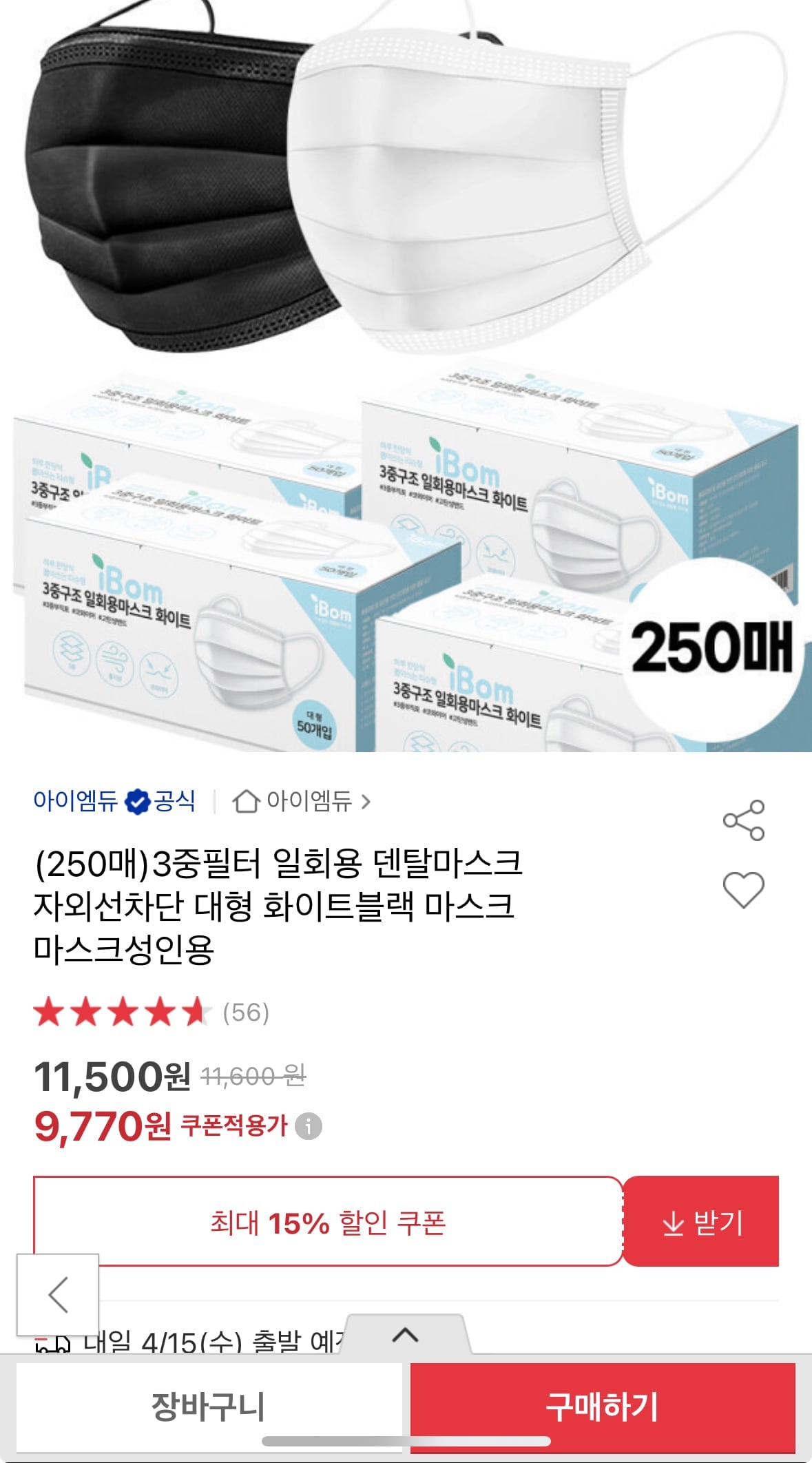Tap 구매하기 to buy now
Screen dimensions: 812x1463
603,1406
